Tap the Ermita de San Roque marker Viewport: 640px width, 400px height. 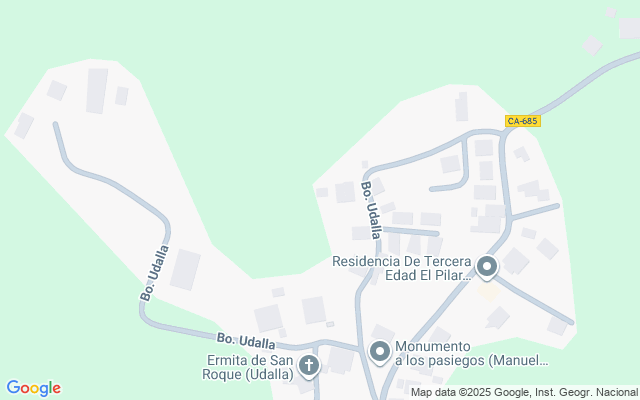tap(309, 365)
